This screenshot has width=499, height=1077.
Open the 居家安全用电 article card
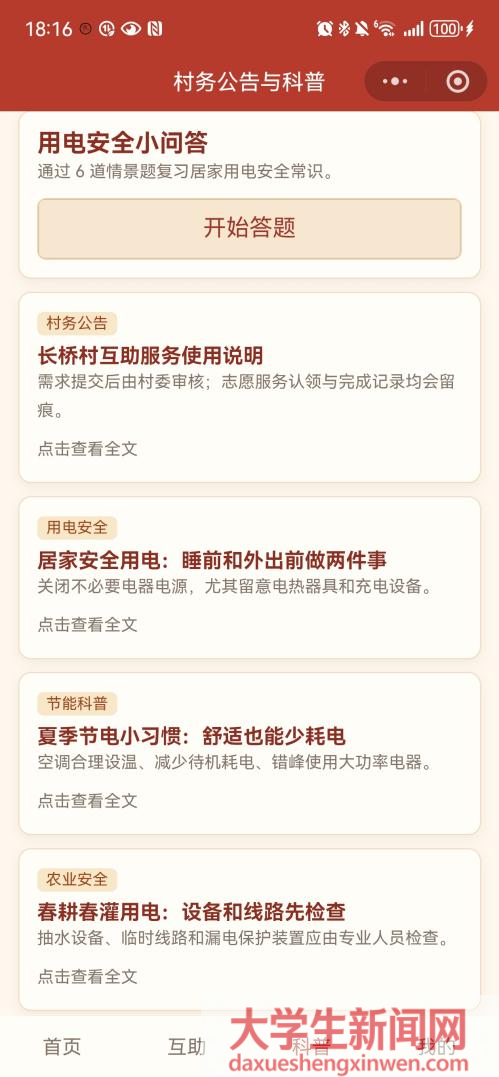pyautogui.click(x=250, y=578)
